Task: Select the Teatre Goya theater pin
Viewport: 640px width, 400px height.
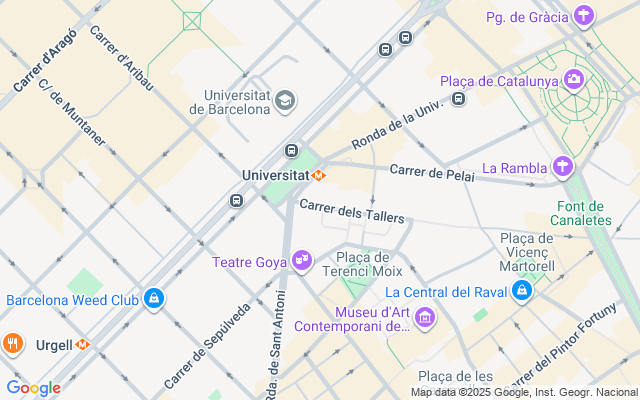Action: click(x=302, y=260)
